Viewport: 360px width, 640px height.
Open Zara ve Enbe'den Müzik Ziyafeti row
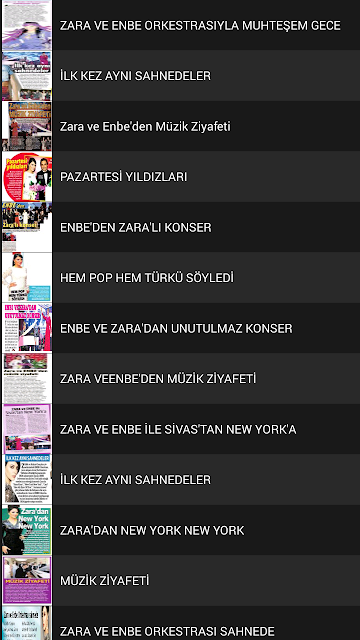tap(180, 126)
